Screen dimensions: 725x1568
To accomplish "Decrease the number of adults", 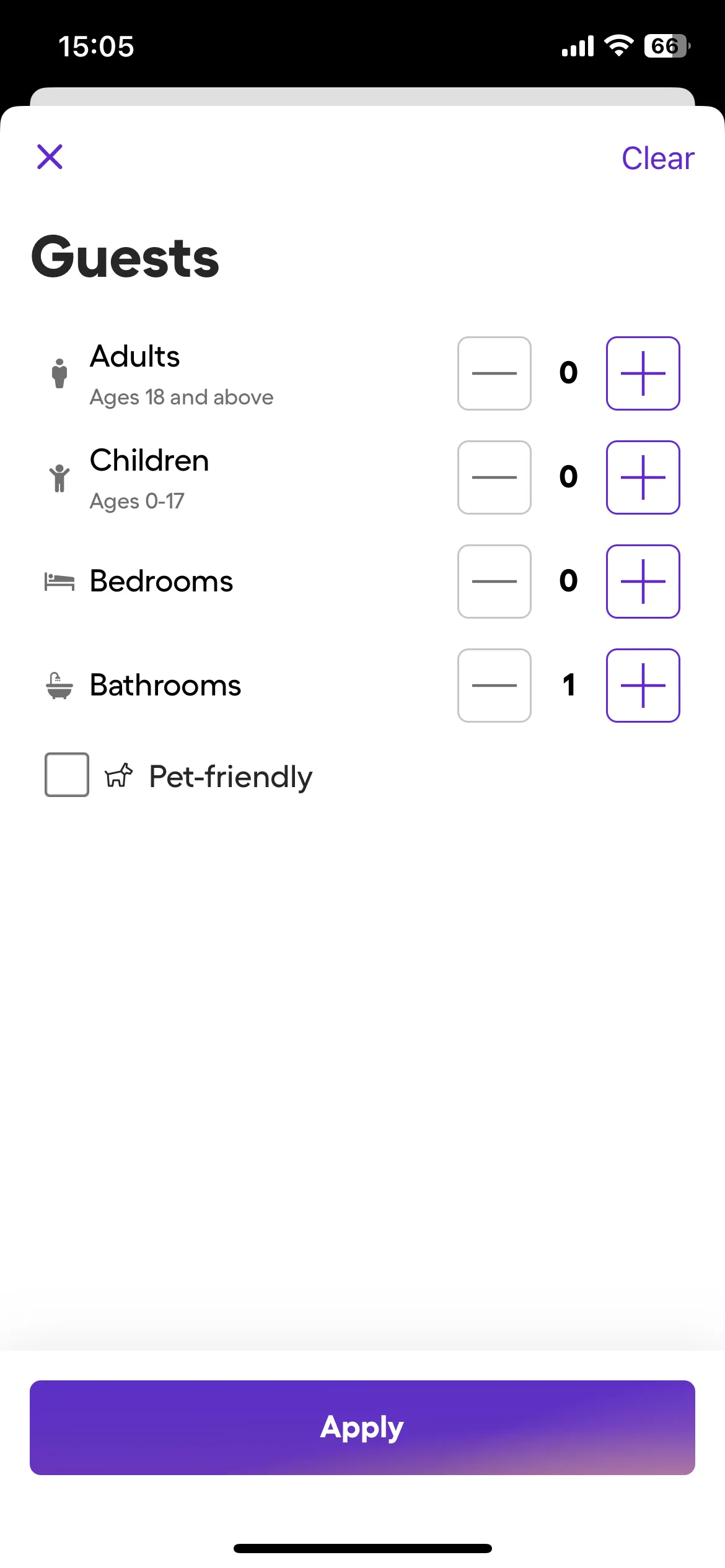I will 494,373.
